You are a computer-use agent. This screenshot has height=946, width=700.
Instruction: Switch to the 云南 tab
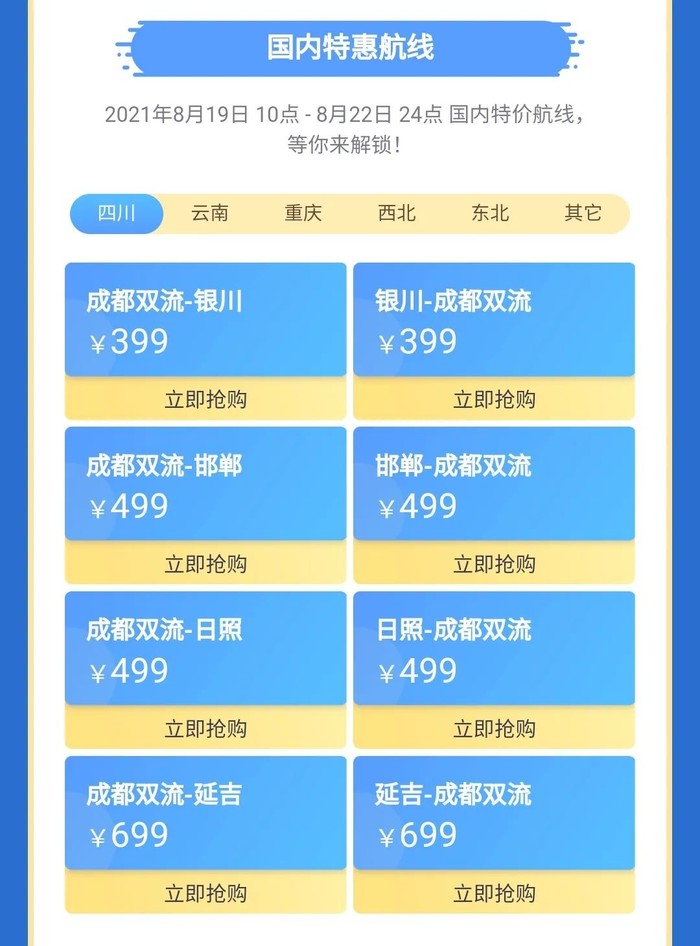(x=210, y=213)
